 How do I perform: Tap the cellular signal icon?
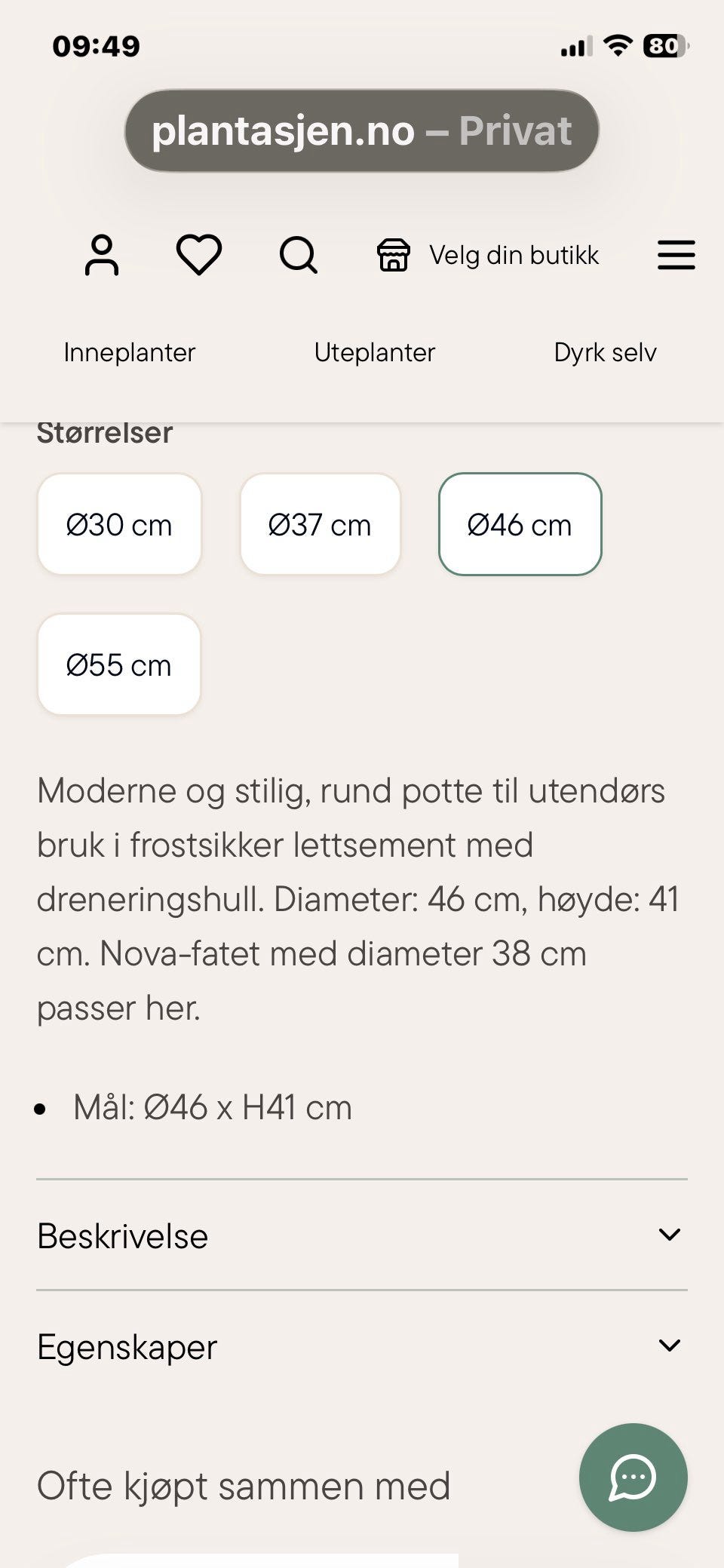tap(575, 47)
